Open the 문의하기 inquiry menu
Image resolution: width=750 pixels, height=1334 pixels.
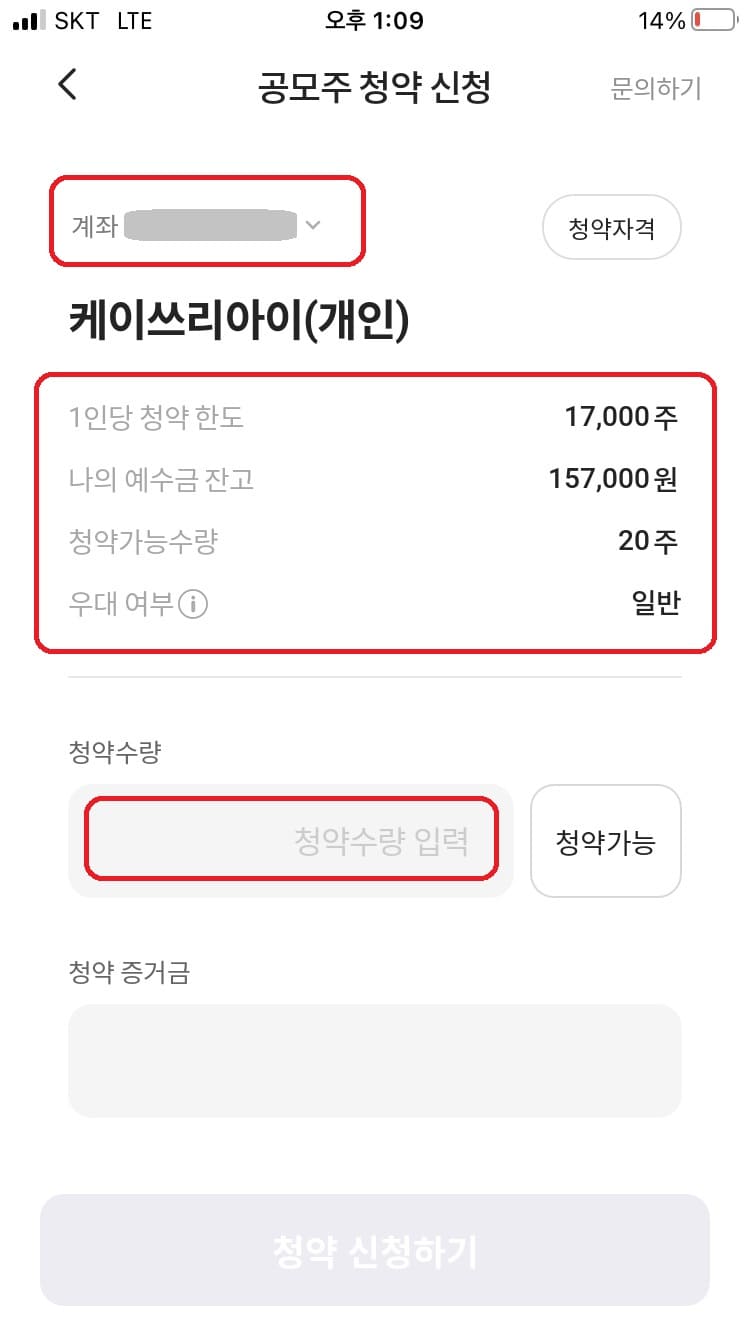657,88
